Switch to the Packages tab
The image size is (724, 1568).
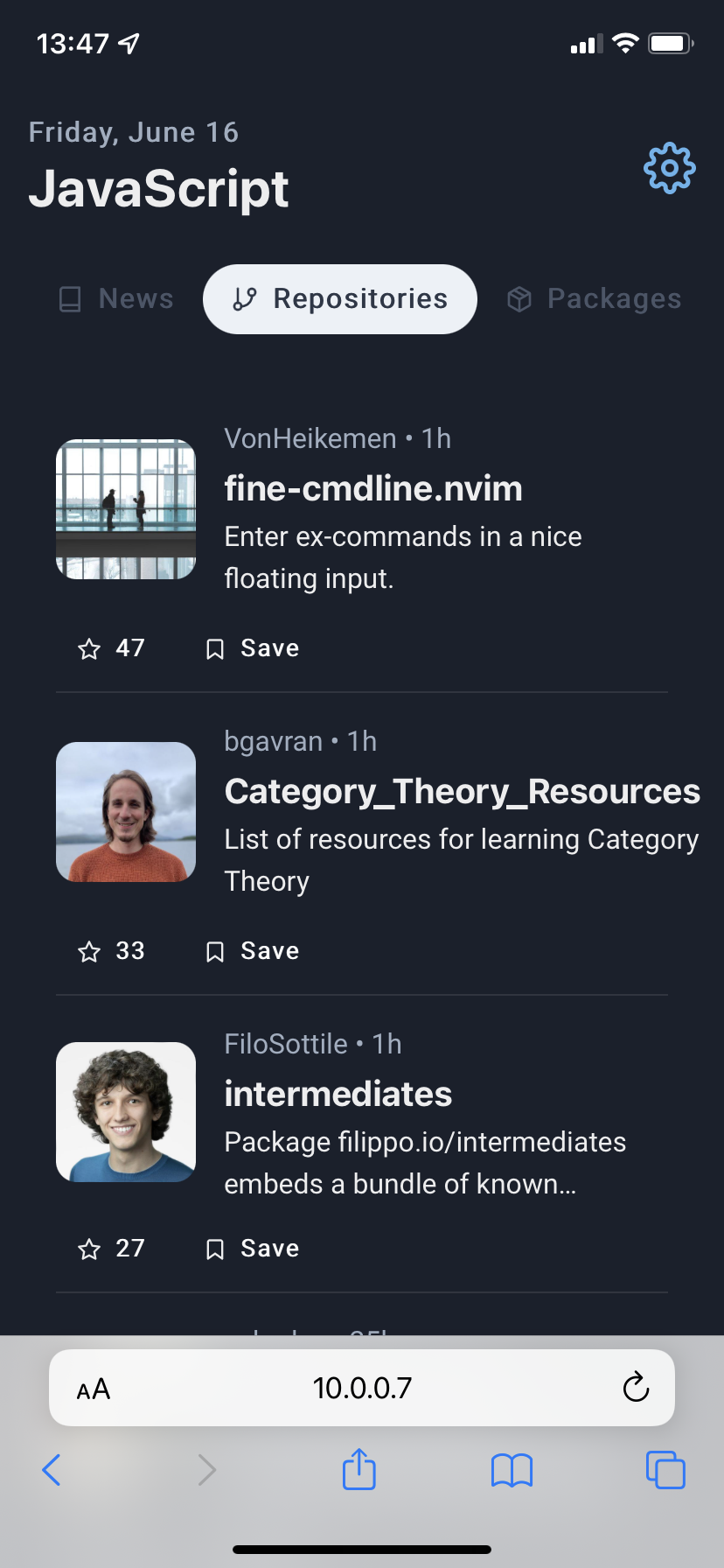(x=595, y=299)
